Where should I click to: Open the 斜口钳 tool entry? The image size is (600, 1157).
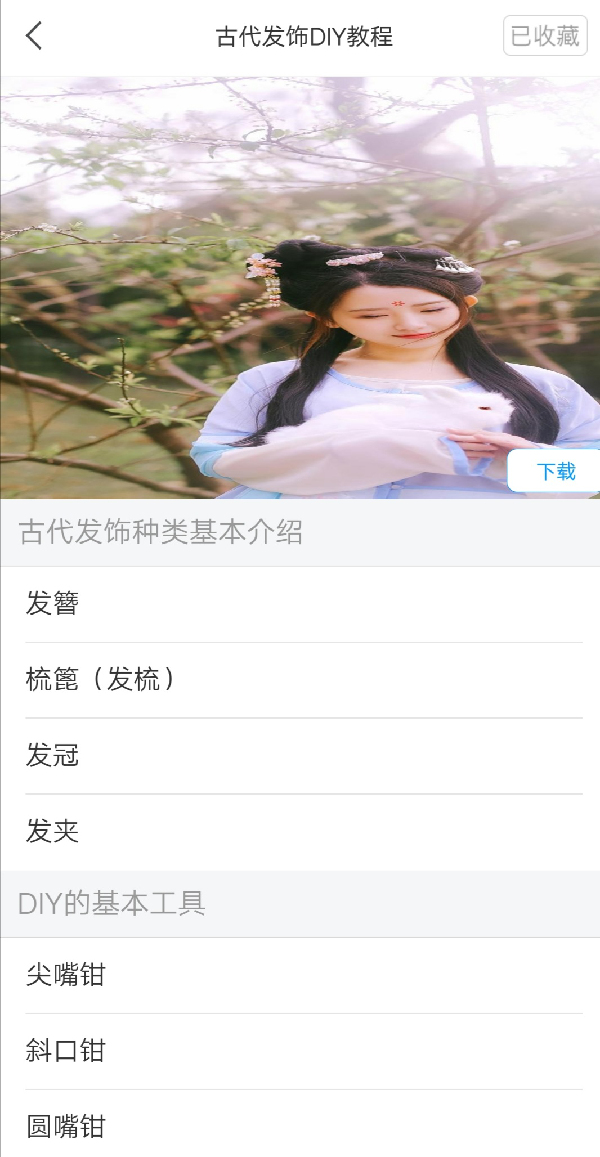click(300, 1051)
